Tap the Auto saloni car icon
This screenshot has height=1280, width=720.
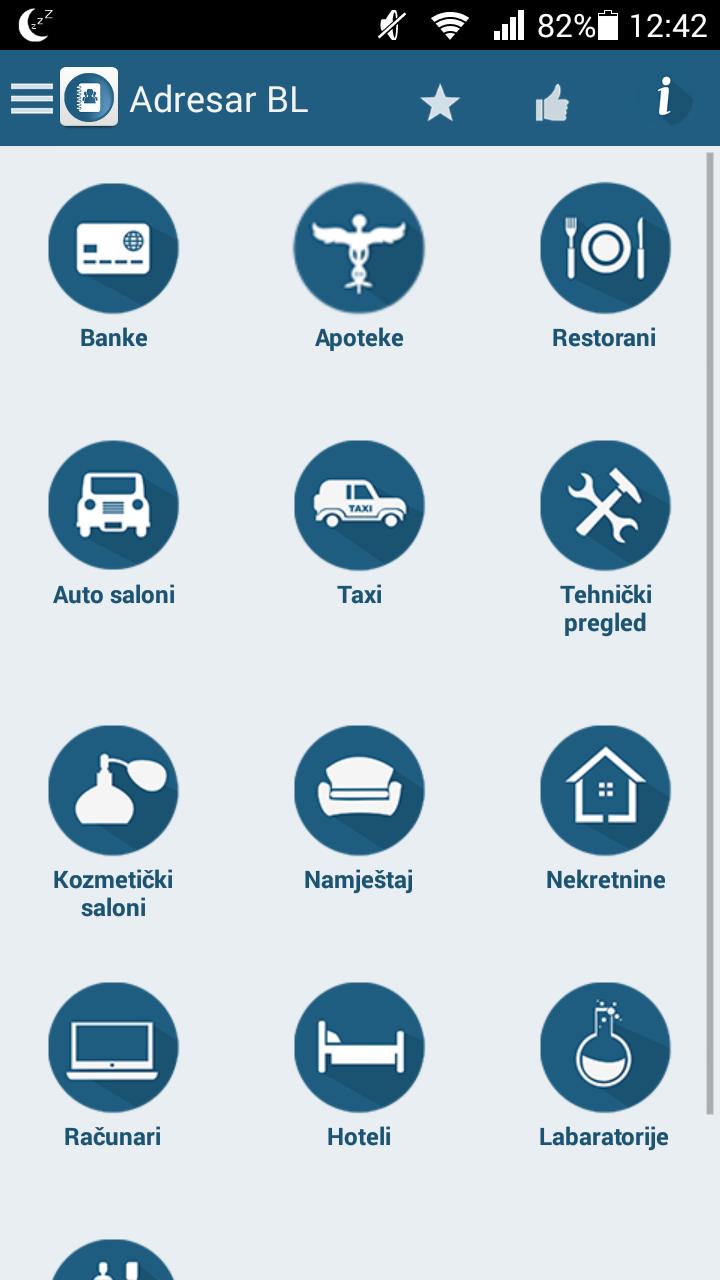113,505
